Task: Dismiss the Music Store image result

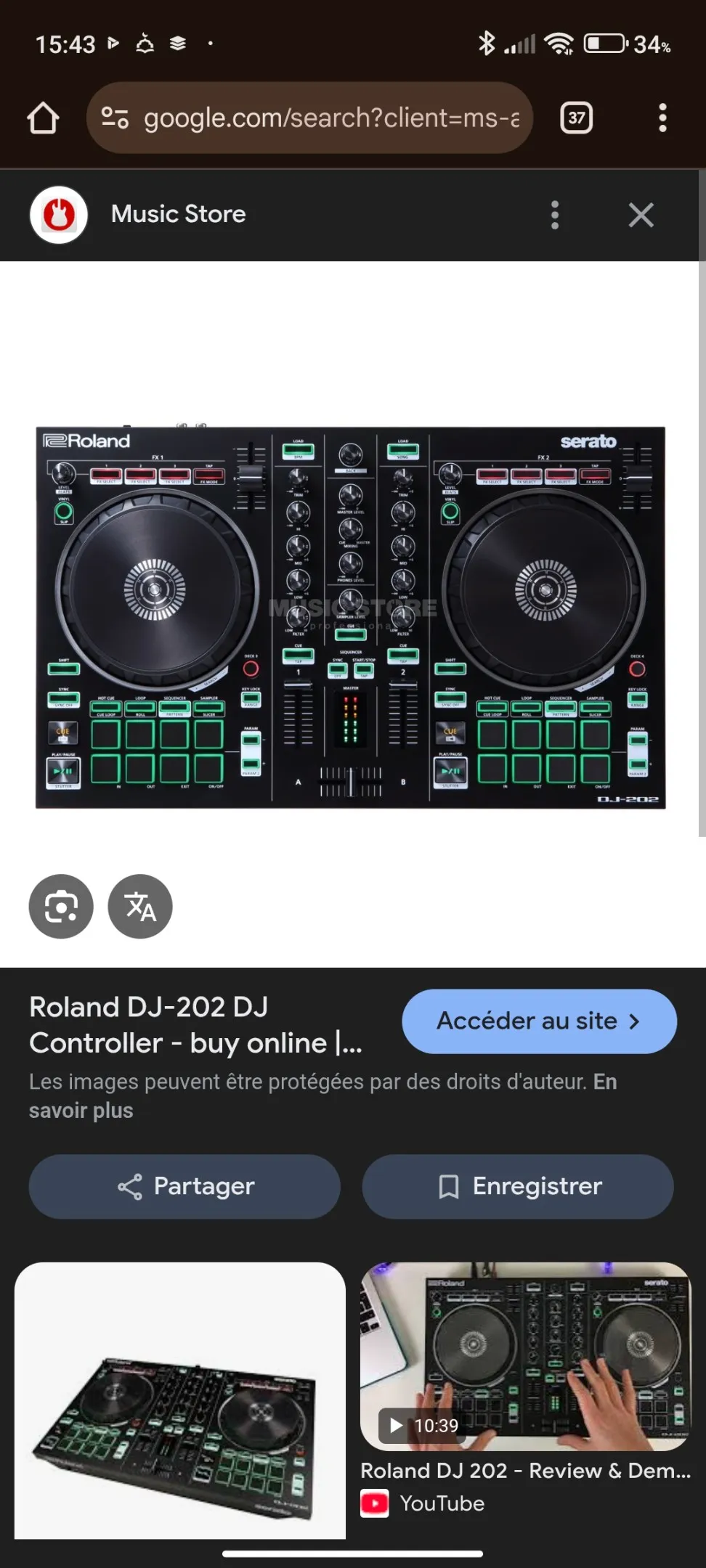Action: click(641, 214)
